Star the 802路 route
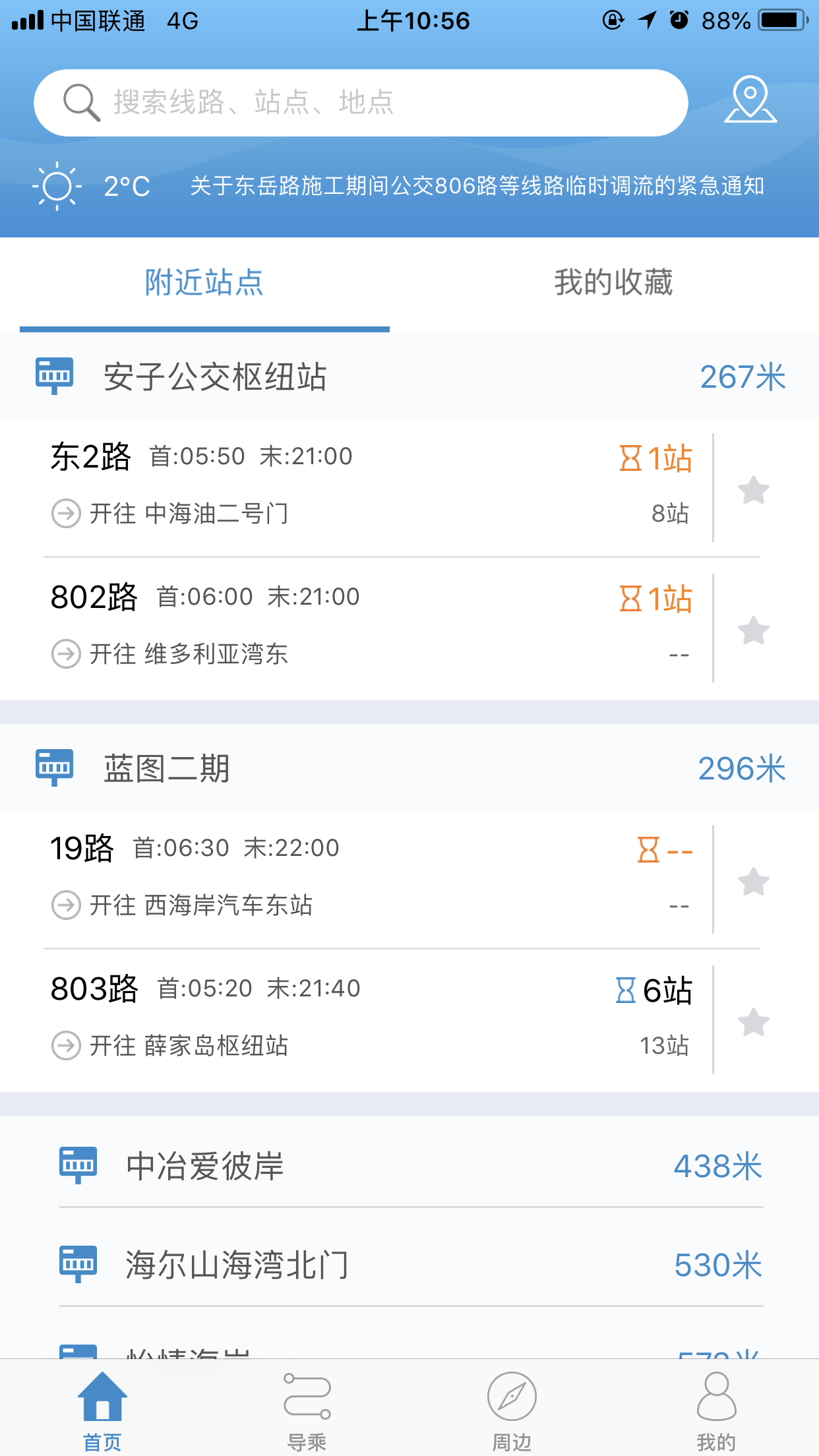Screen dimensions: 819x1456 click(754, 630)
